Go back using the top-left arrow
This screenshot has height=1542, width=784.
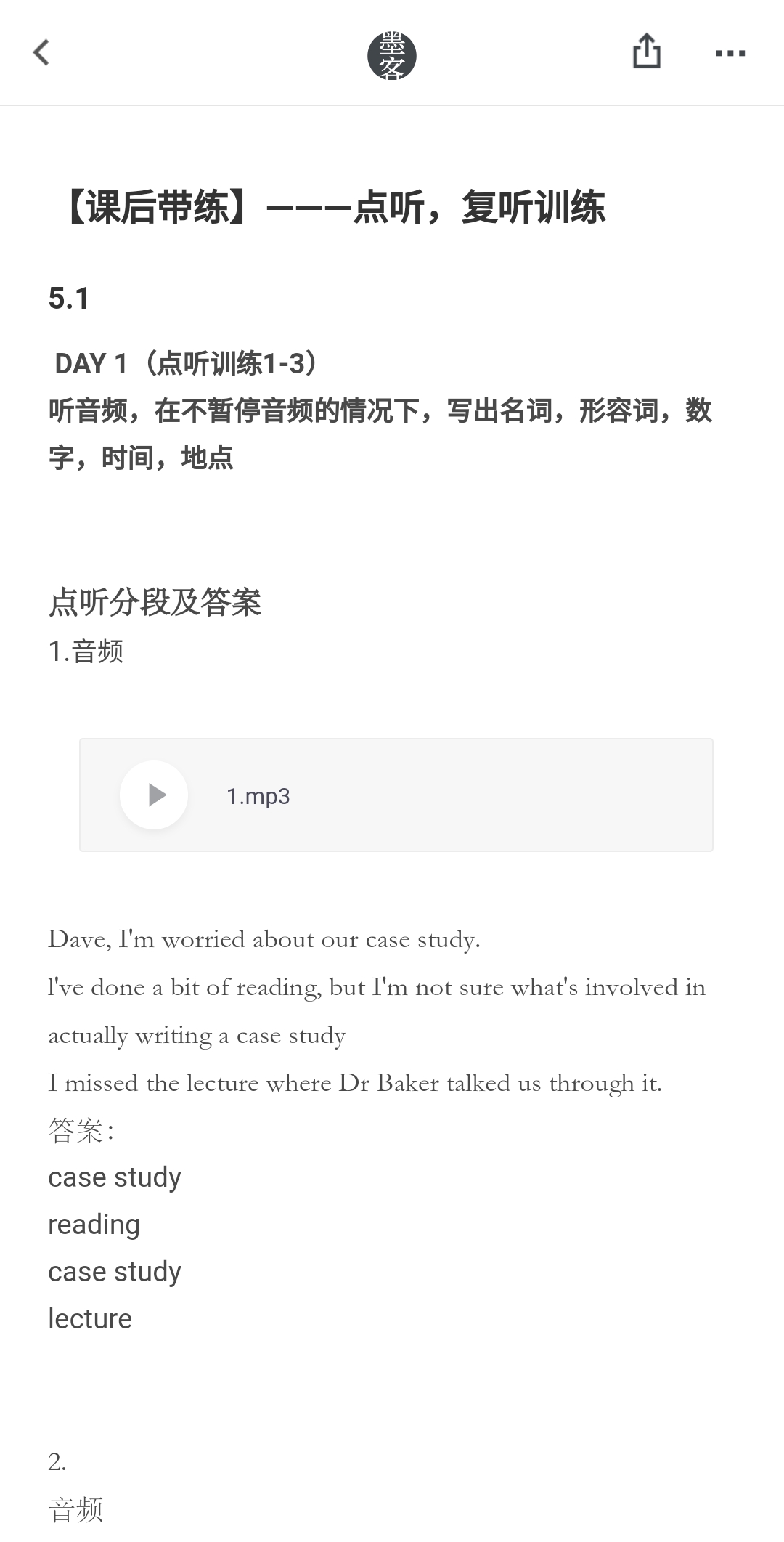pos(41,52)
